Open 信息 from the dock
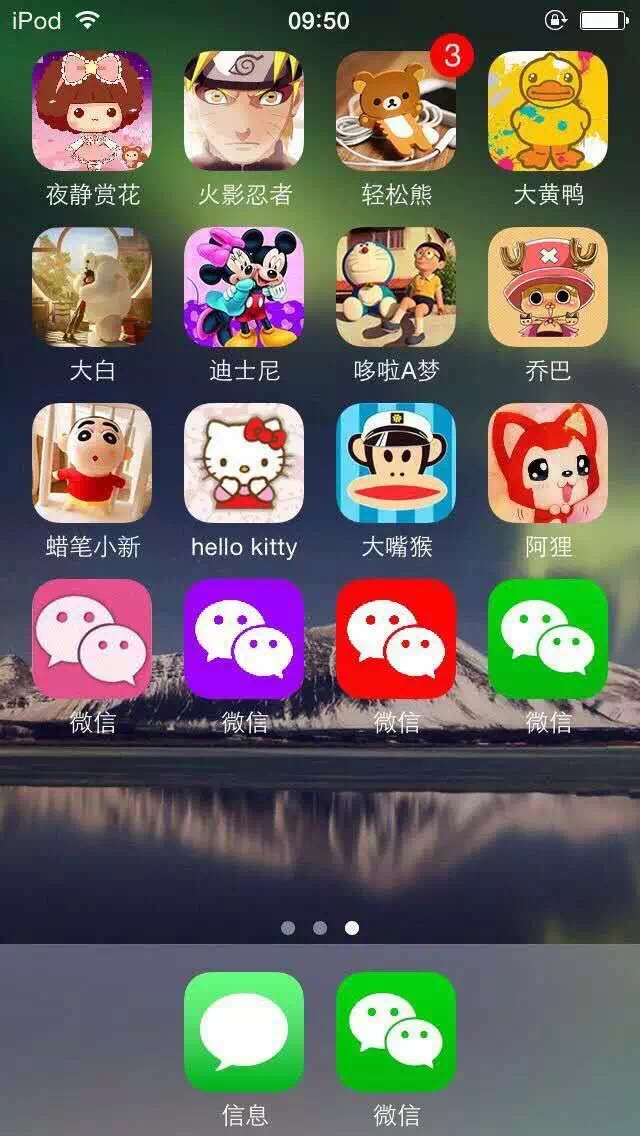 244,1031
